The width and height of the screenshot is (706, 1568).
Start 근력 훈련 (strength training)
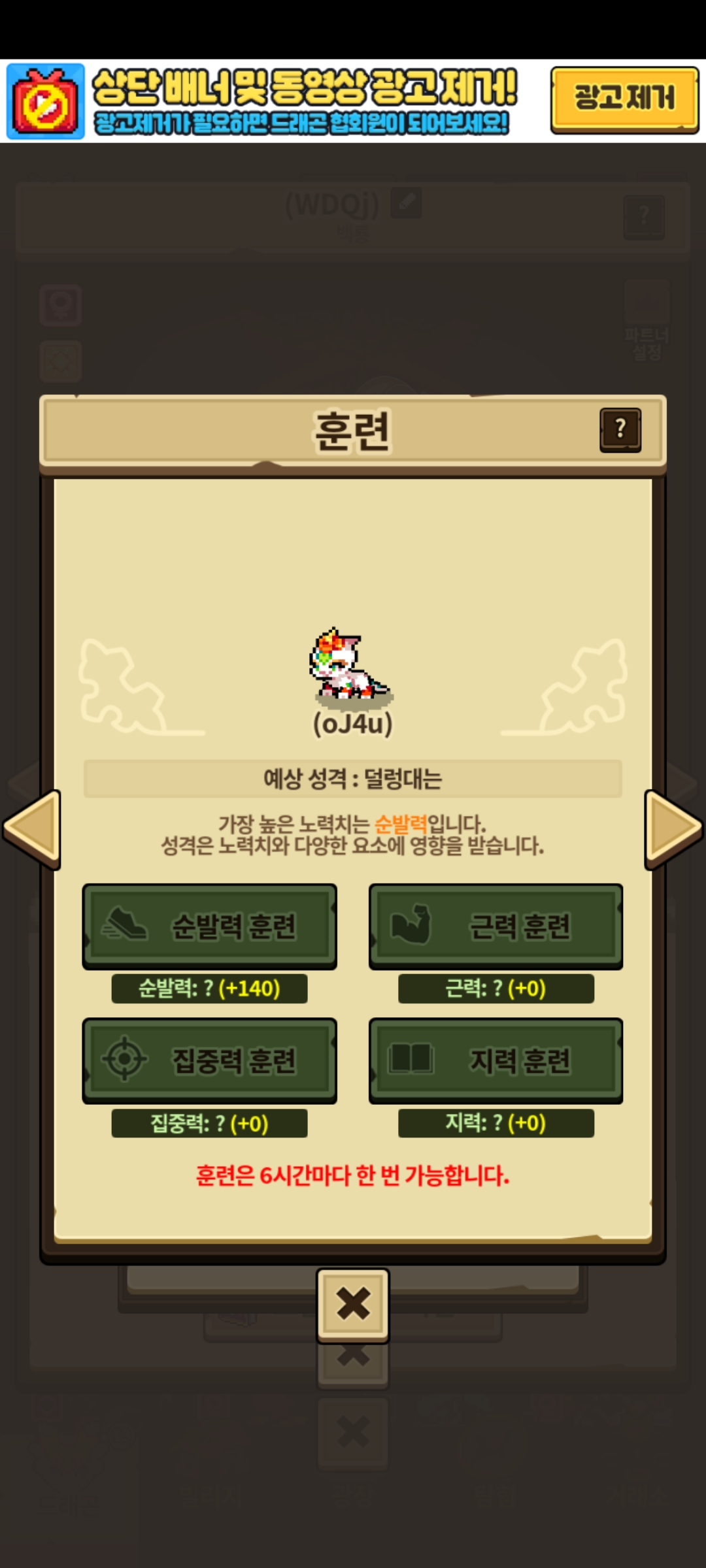[496, 926]
